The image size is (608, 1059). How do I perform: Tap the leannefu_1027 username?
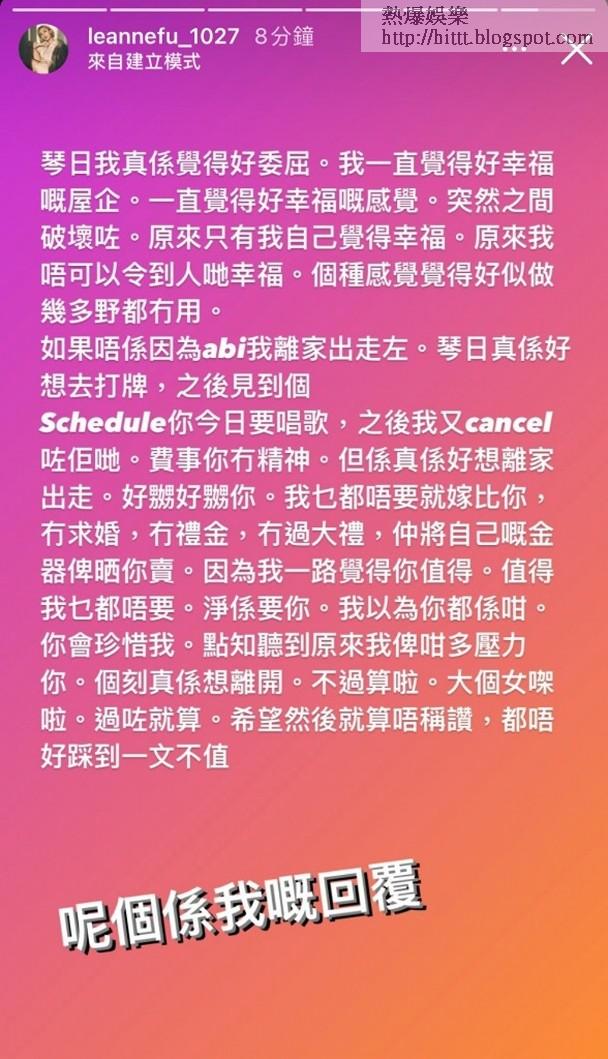163,36
